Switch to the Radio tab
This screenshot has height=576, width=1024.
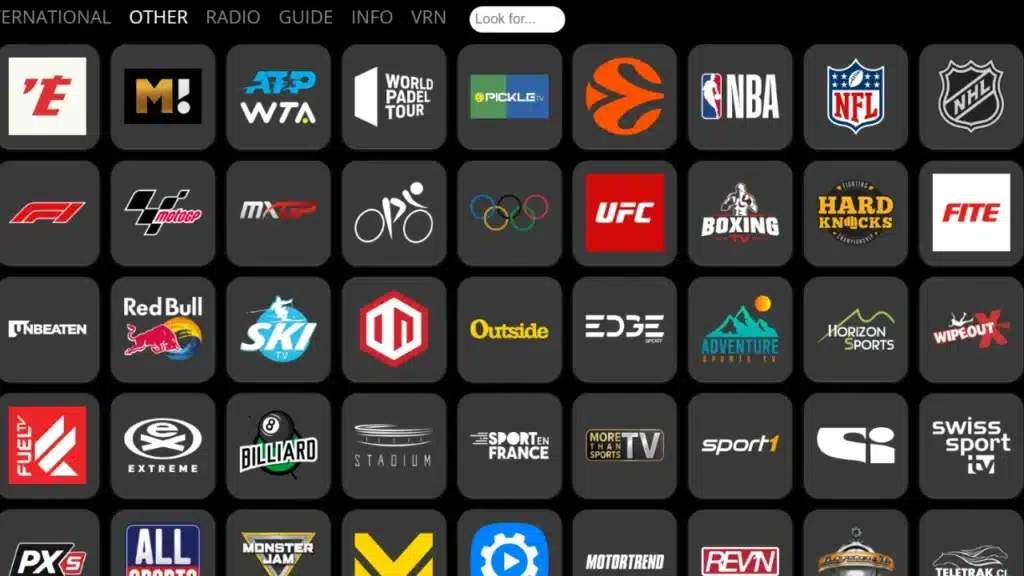(233, 18)
